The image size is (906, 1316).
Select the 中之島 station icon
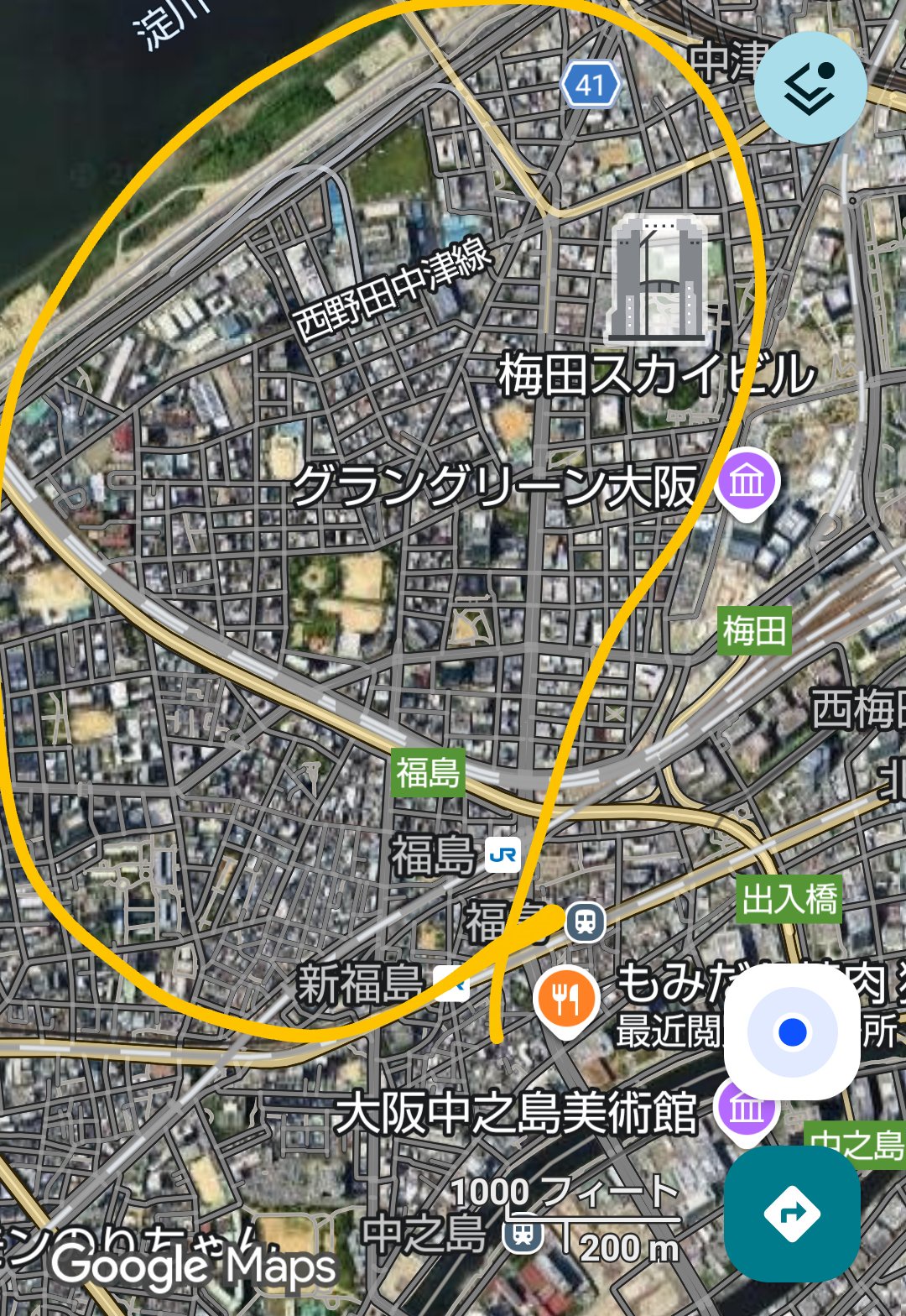pos(523,1234)
